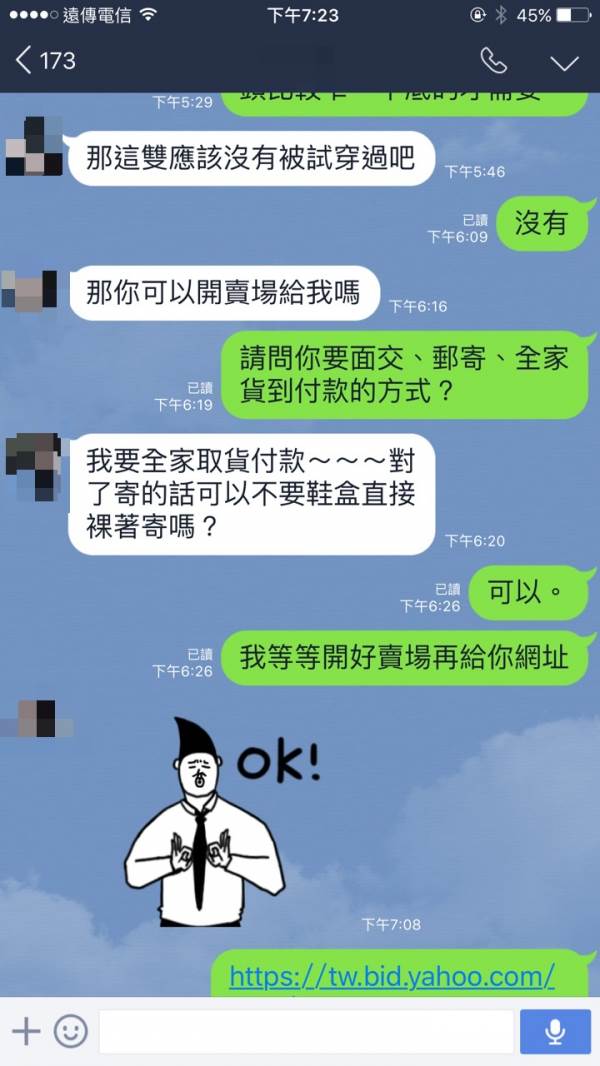Open sender's avatar beside 那這雙應該沒有被試穿過吧
600x1066 pixels.
(x=34, y=146)
